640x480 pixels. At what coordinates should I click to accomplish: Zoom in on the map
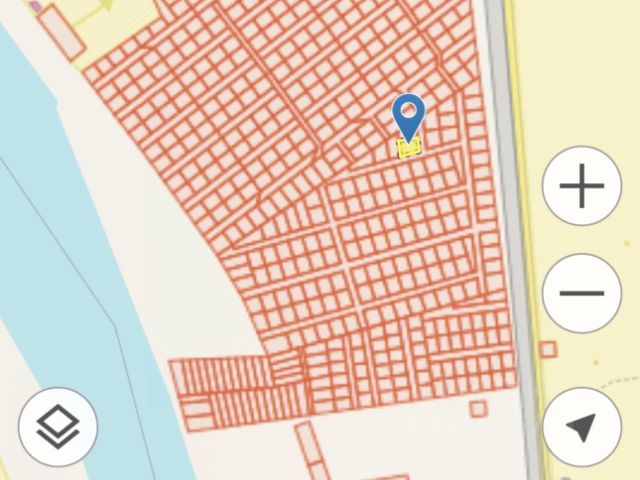click(x=582, y=187)
